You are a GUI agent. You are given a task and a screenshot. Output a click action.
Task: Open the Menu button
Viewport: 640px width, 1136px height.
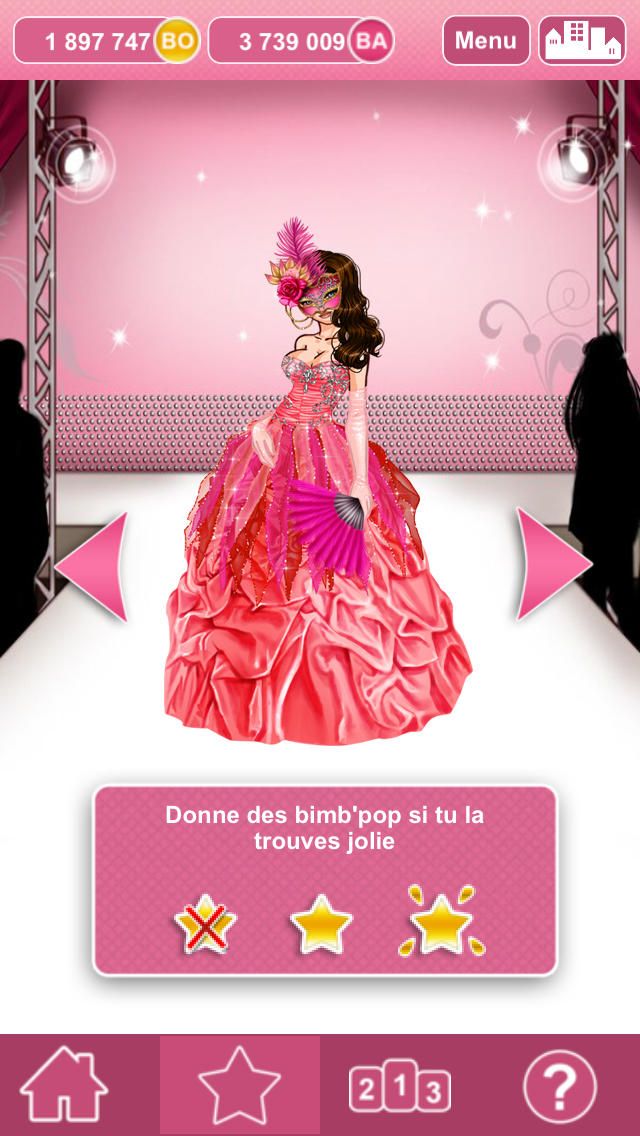[486, 41]
